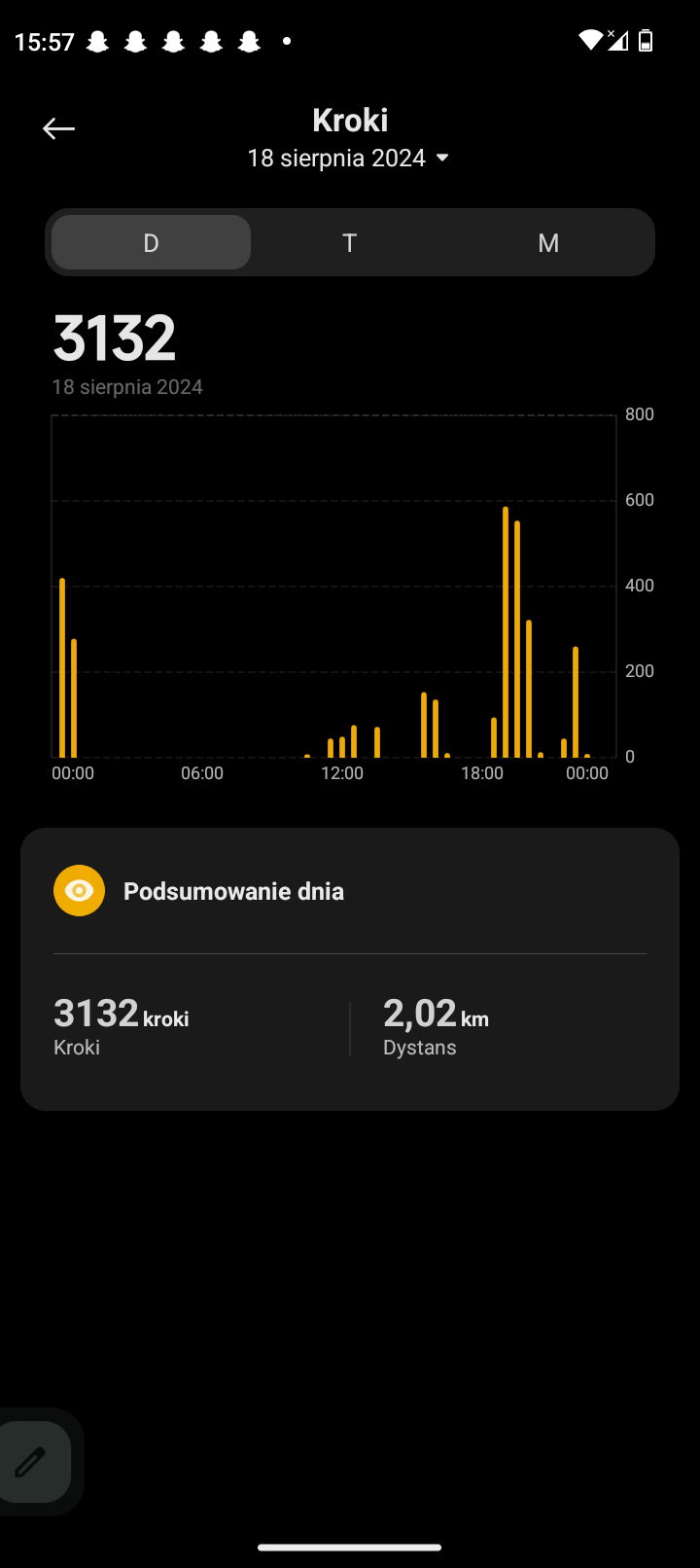This screenshot has width=700, height=1568.
Task: Switch to the T weekly tab
Action: pyautogui.click(x=350, y=242)
